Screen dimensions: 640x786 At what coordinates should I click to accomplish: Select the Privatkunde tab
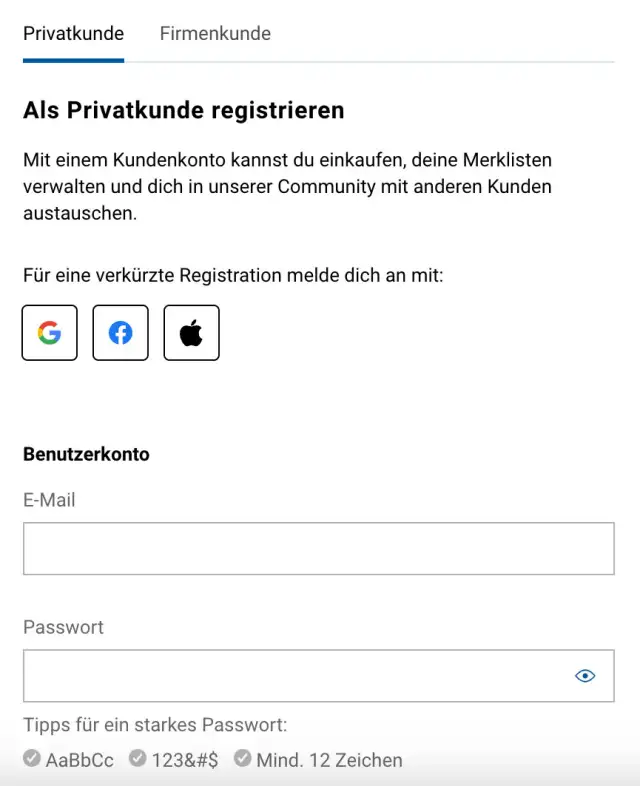(73, 33)
